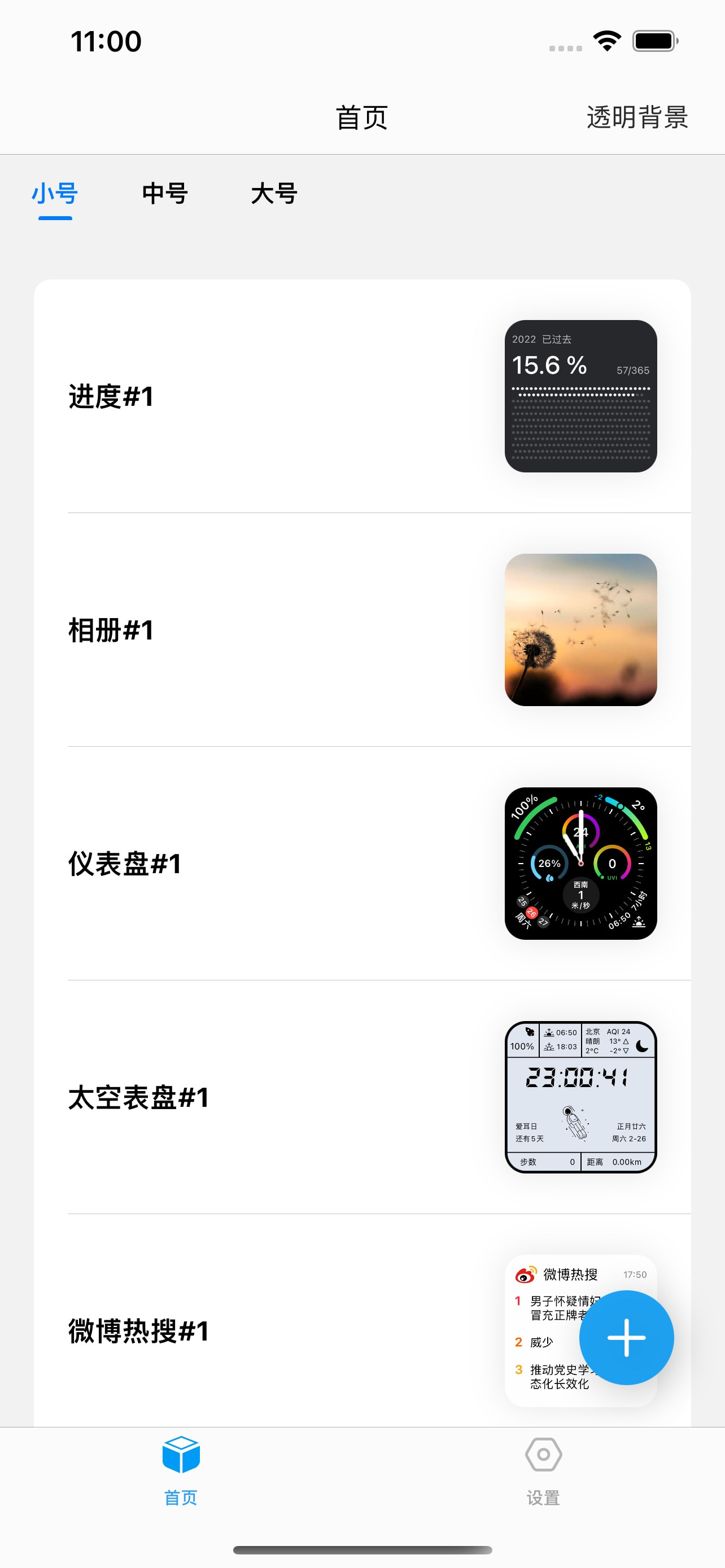Add a new widget with the plus button
The height and width of the screenshot is (1568, 725).
pyautogui.click(x=626, y=1337)
